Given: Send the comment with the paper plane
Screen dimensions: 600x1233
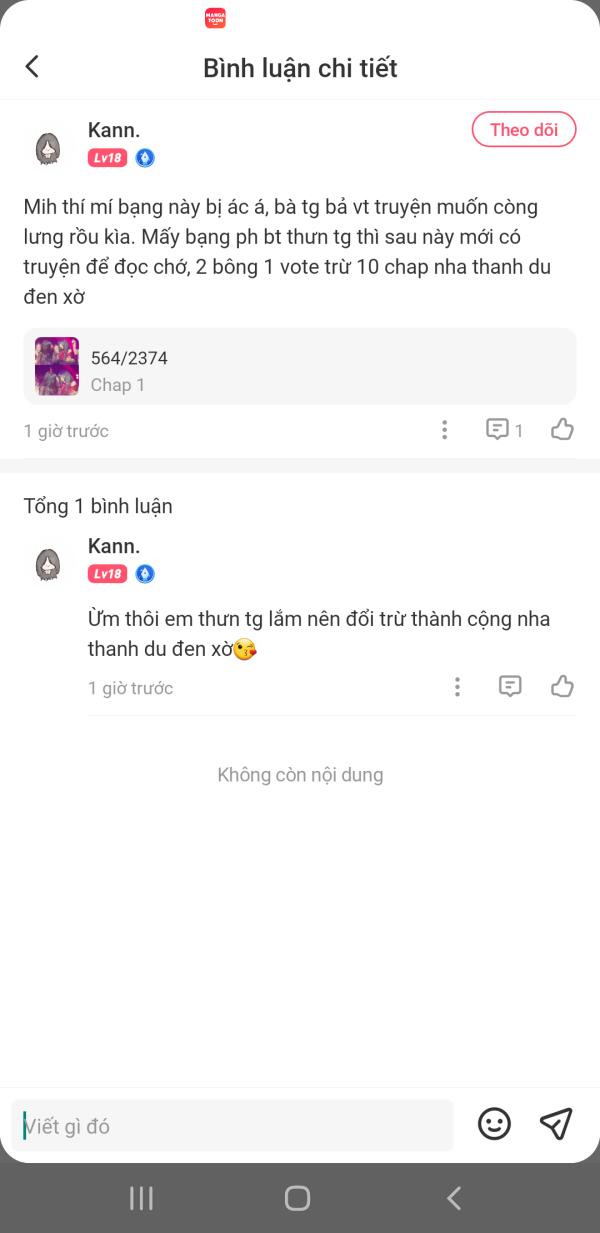Looking at the screenshot, I should tap(555, 1124).
